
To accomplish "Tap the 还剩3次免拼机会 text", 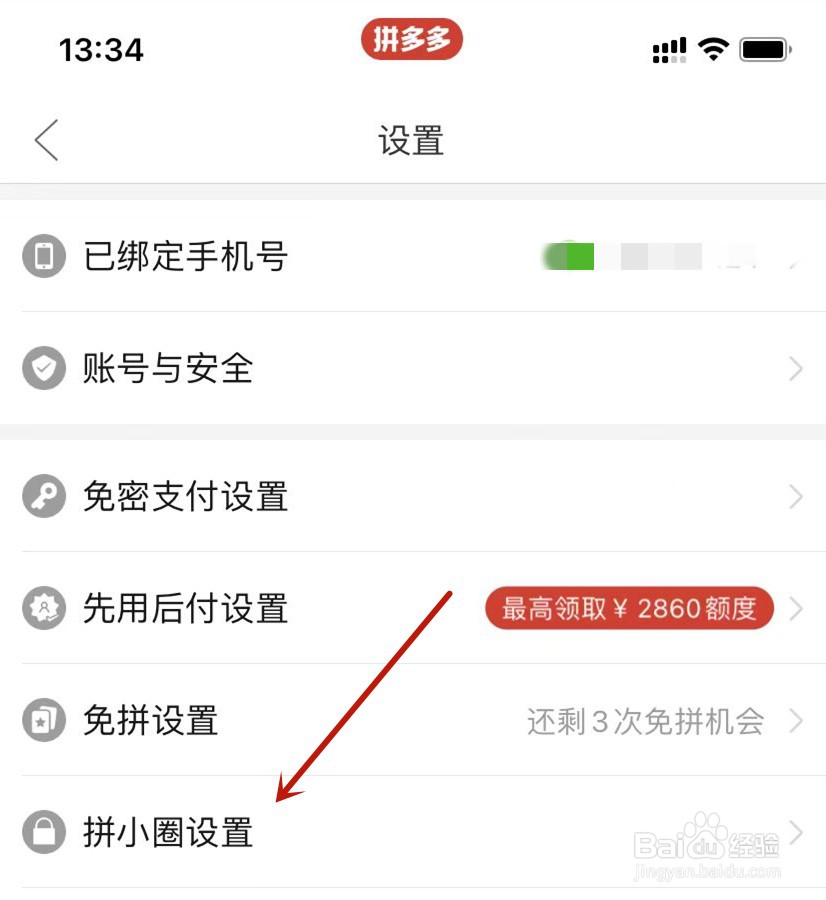I will click(x=644, y=720).
